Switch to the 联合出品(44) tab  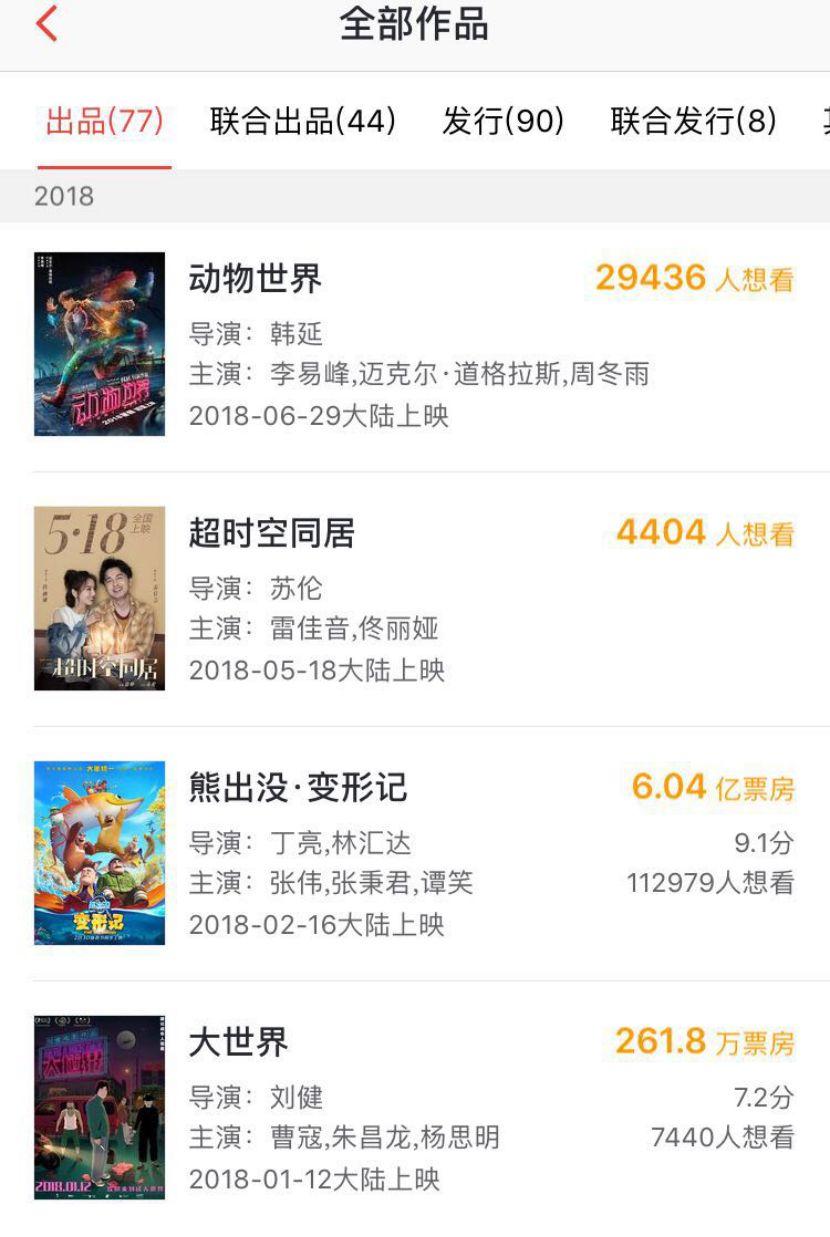pyautogui.click(x=303, y=122)
